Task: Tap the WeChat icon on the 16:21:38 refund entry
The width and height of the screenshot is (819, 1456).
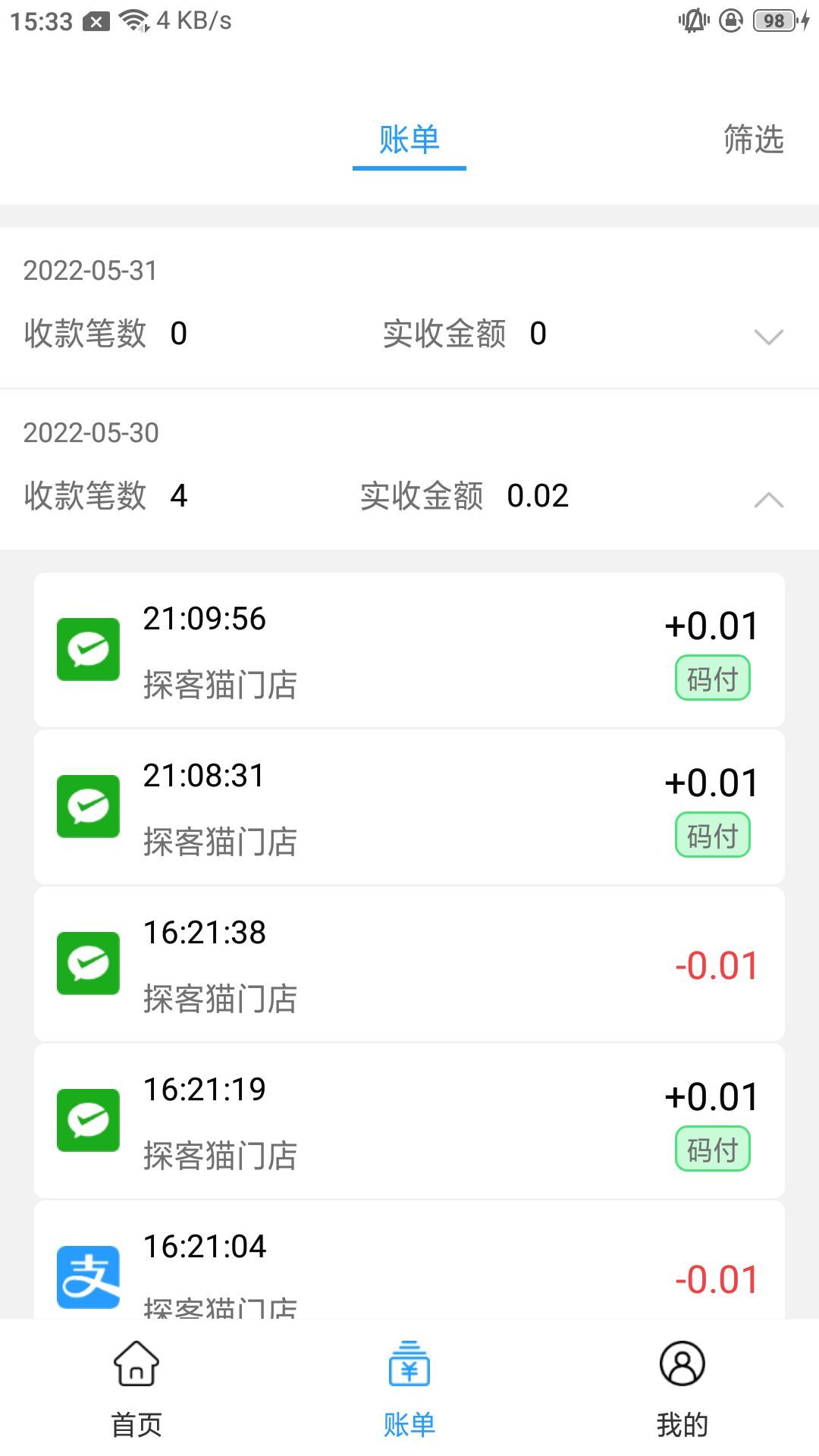Action: tap(88, 963)
